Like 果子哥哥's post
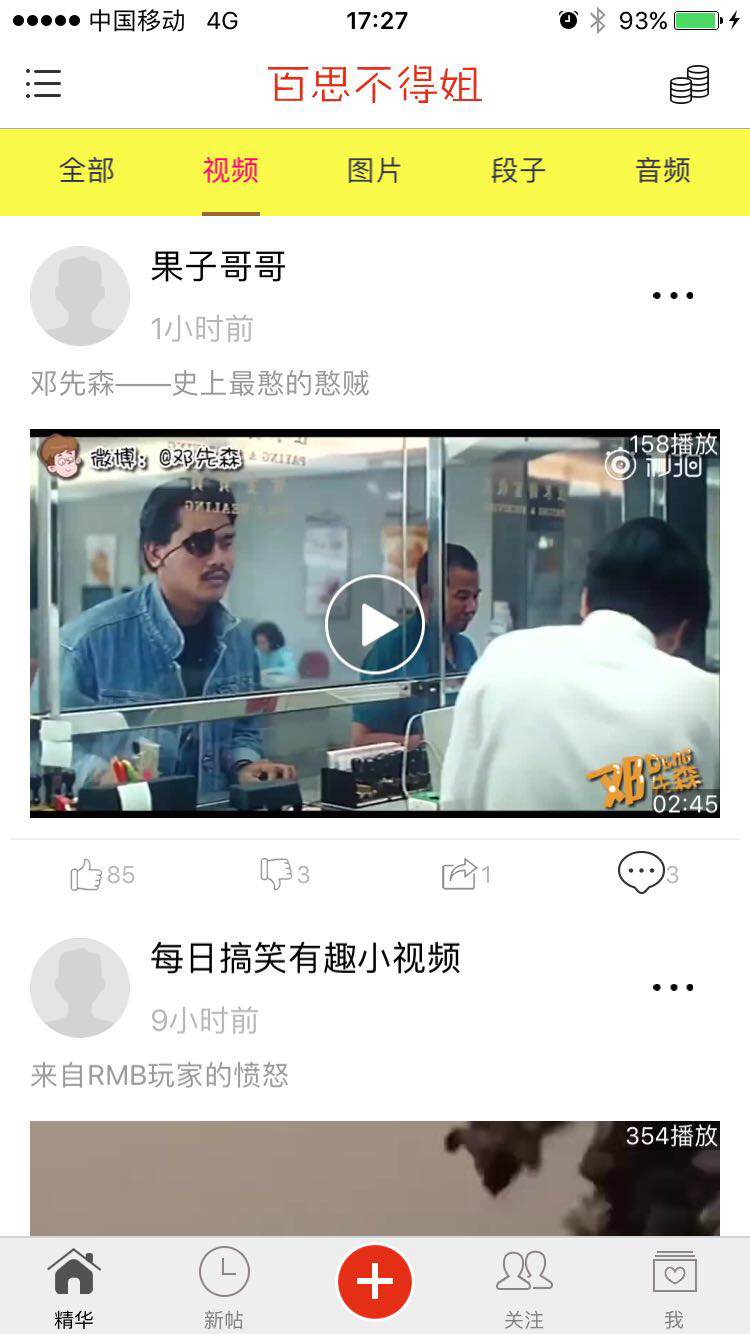 click(x=88, y=875)
